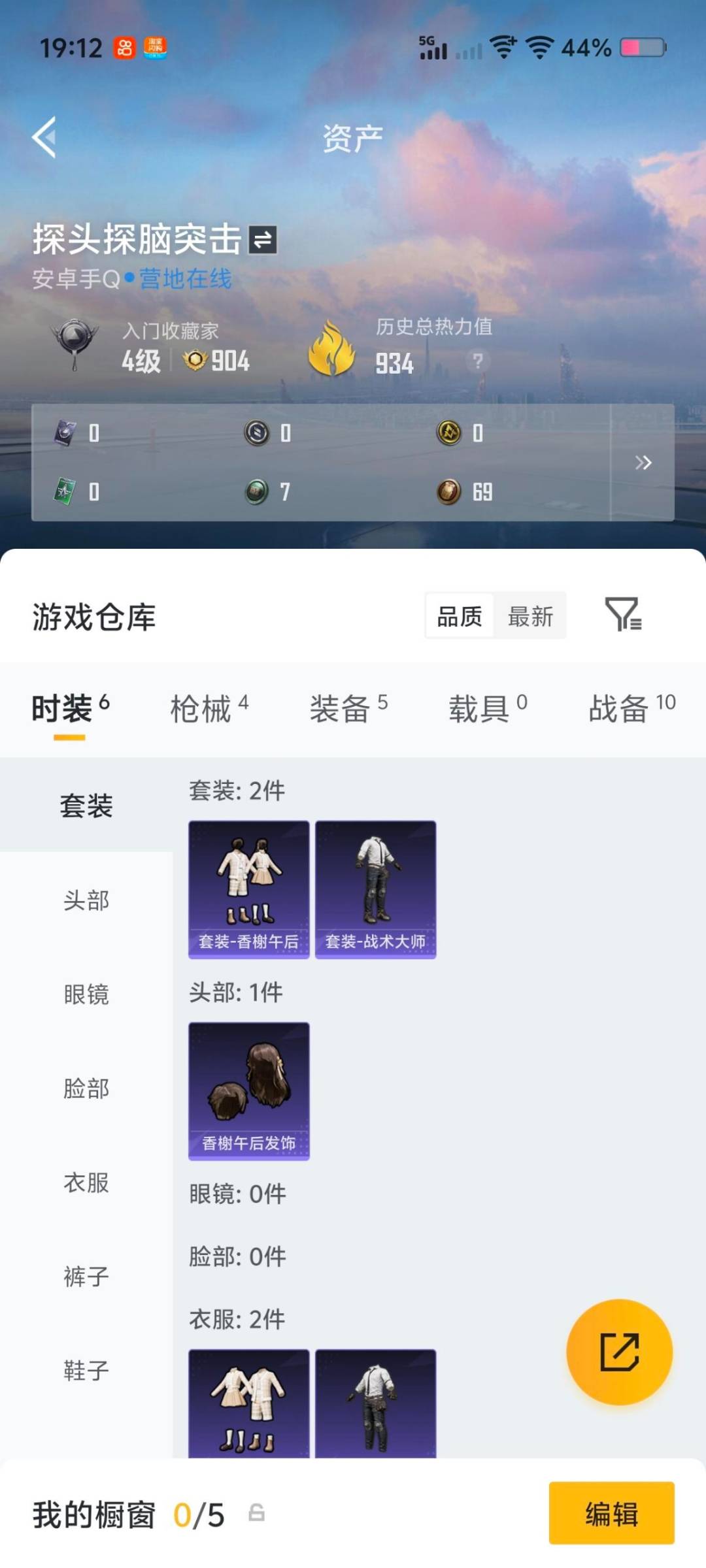Enable 品质 sorting mode

point(460,615)
